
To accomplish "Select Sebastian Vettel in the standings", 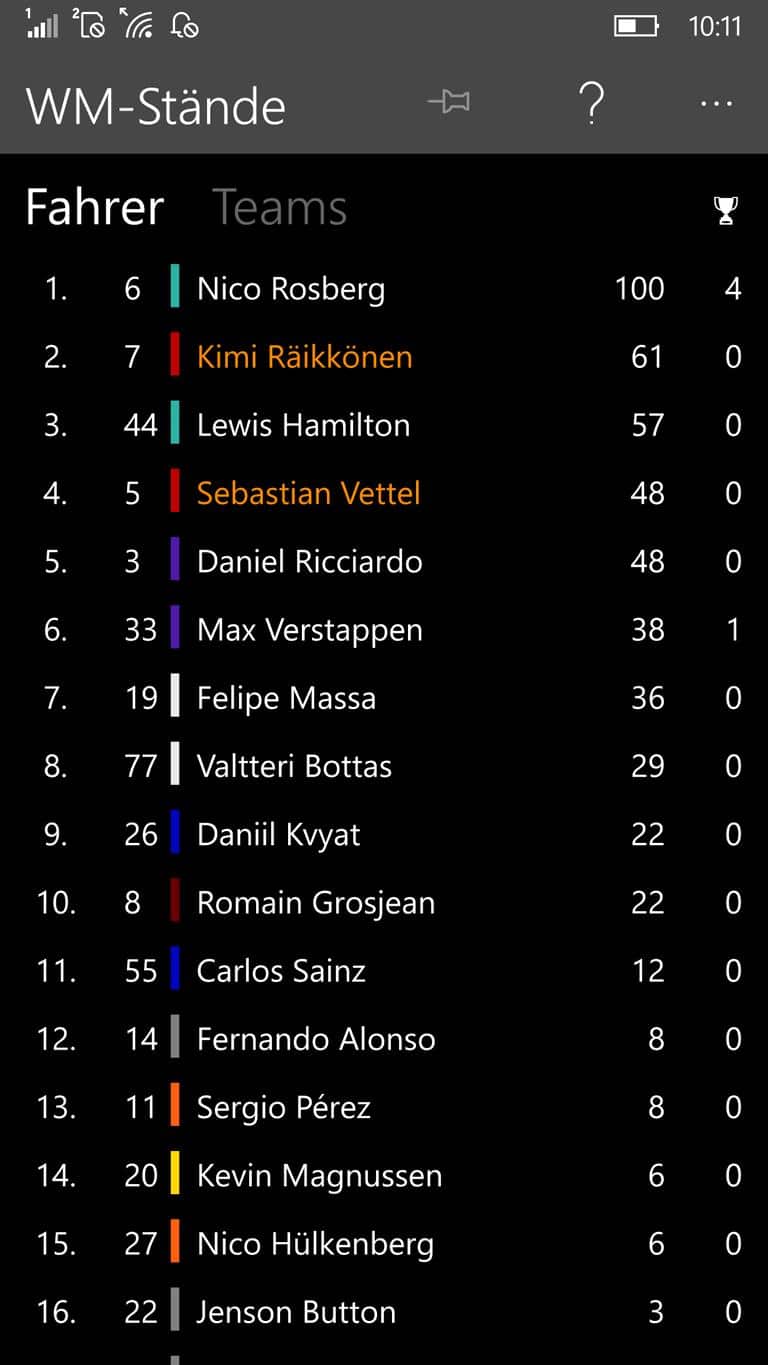I will [384, 493].
